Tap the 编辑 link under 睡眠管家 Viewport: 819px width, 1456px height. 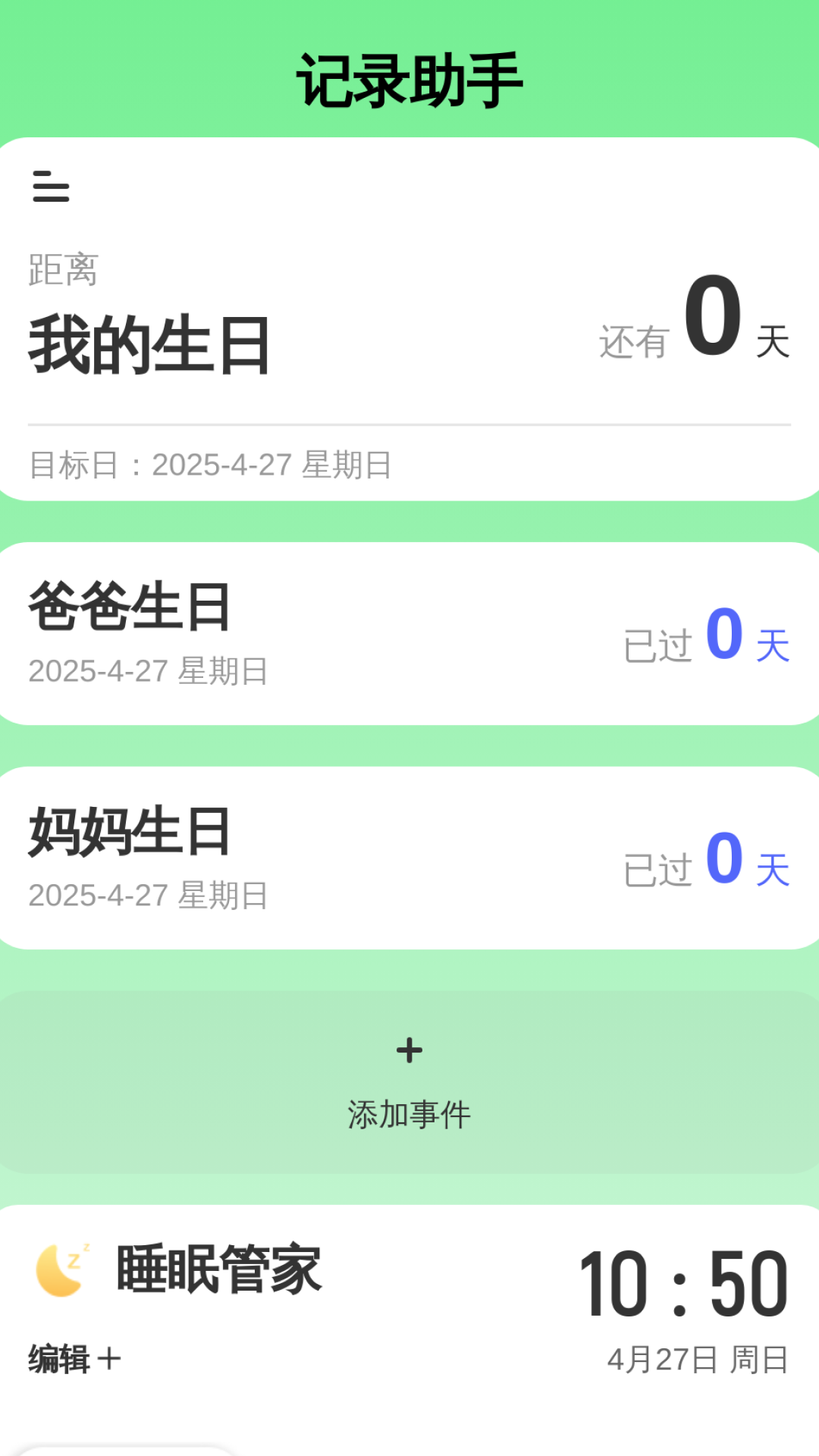[x=57, y=1357]
